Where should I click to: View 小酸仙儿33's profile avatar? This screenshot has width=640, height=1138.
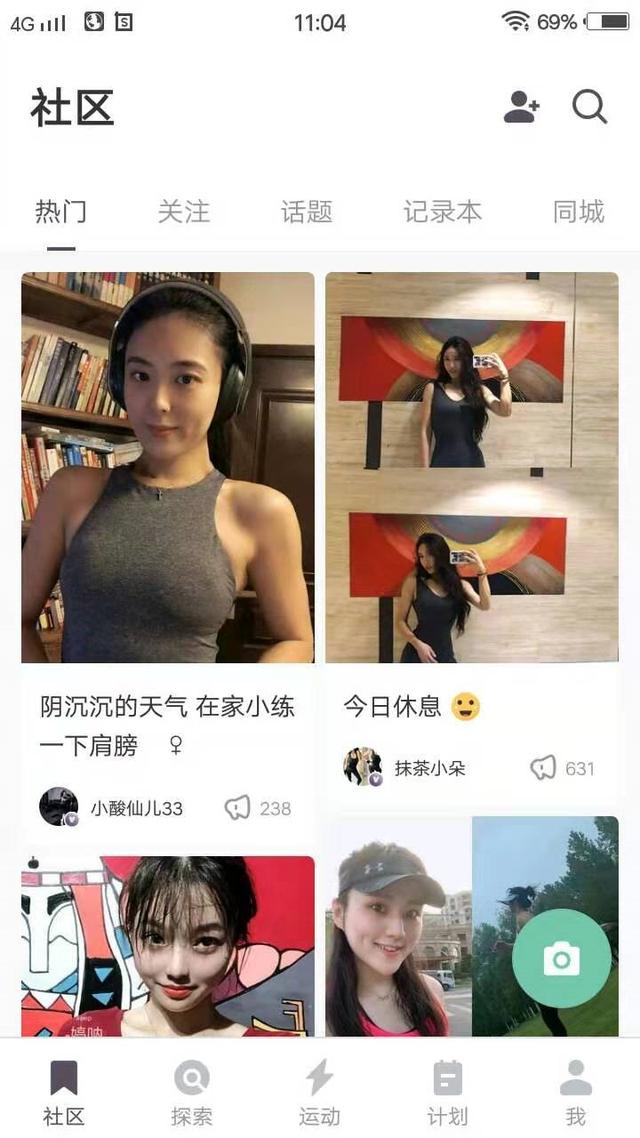58,807
